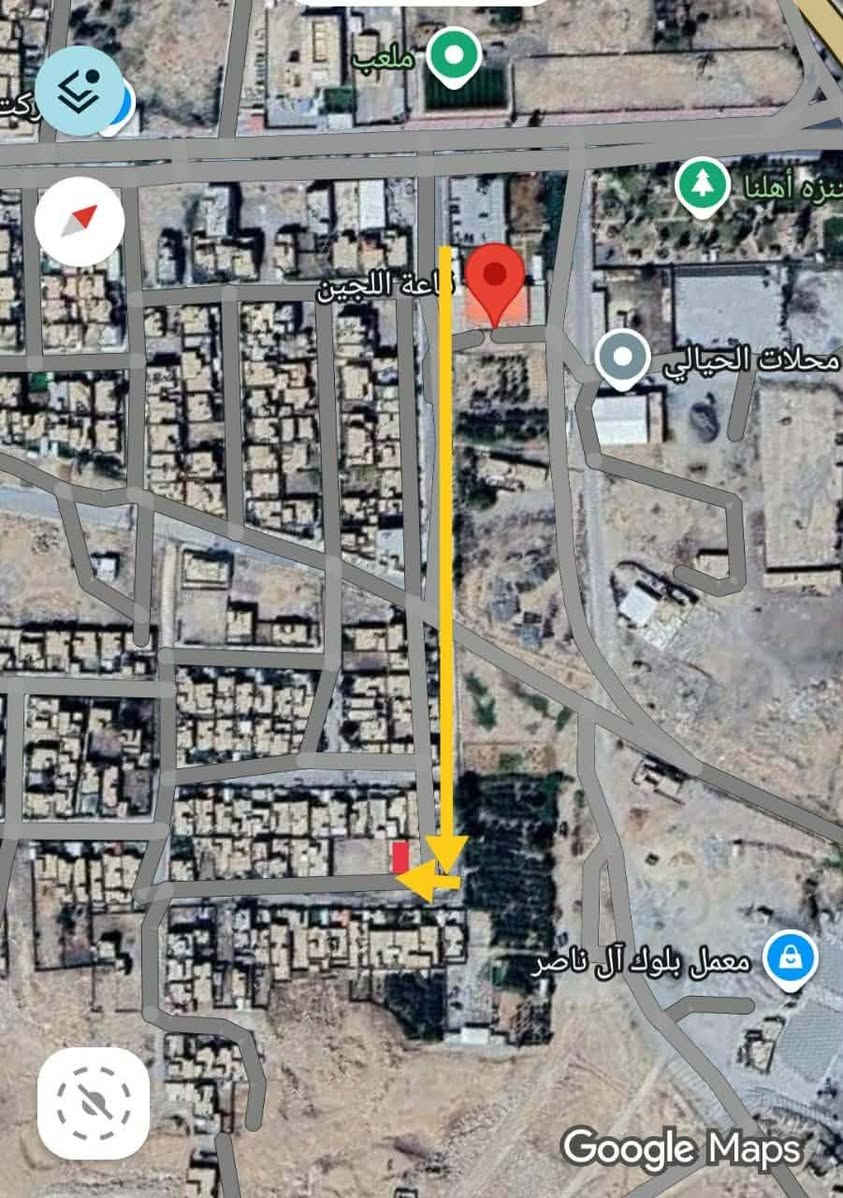
Task: Select the معمل بلوك آل ناصر blue marker
Action: [x=791, y=956]
